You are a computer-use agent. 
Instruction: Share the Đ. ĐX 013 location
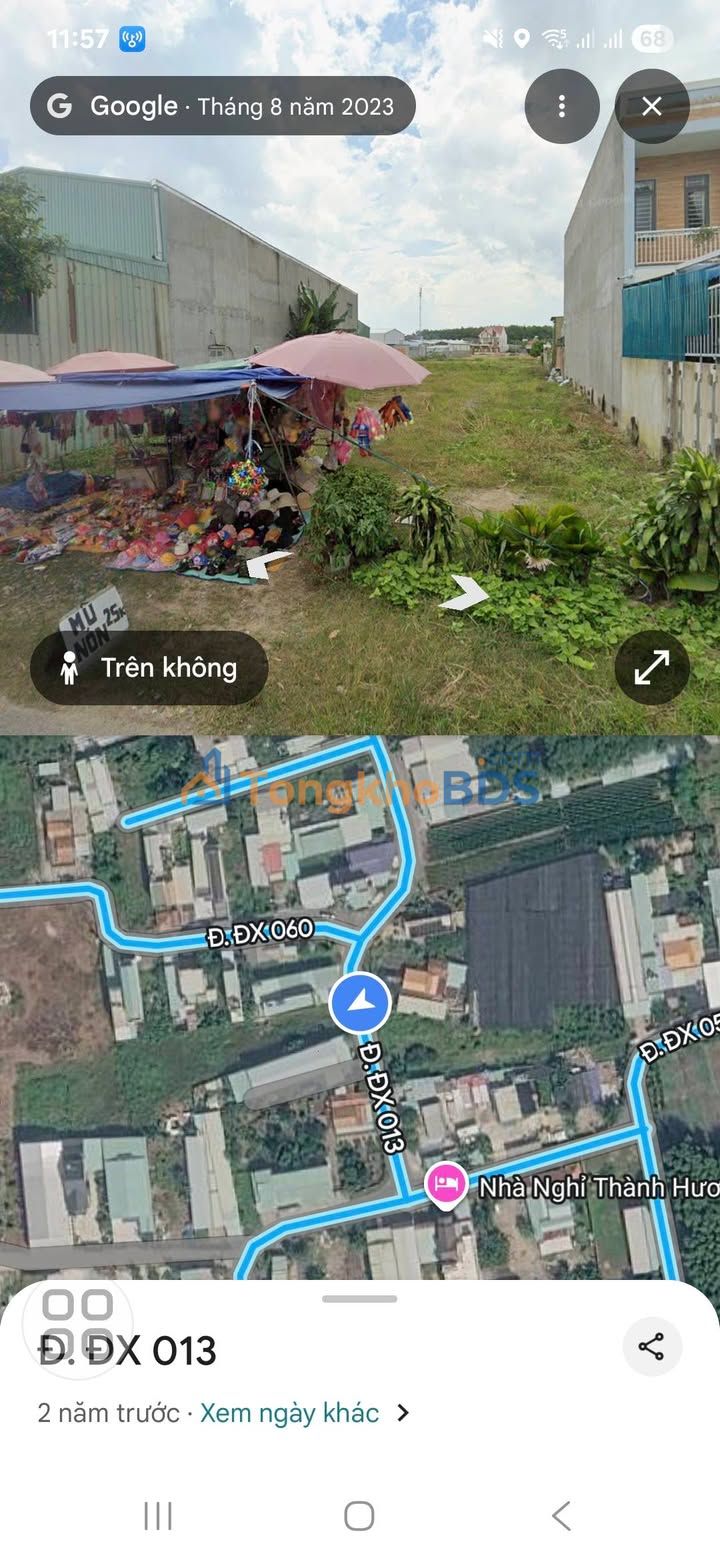pos(652,1347)
